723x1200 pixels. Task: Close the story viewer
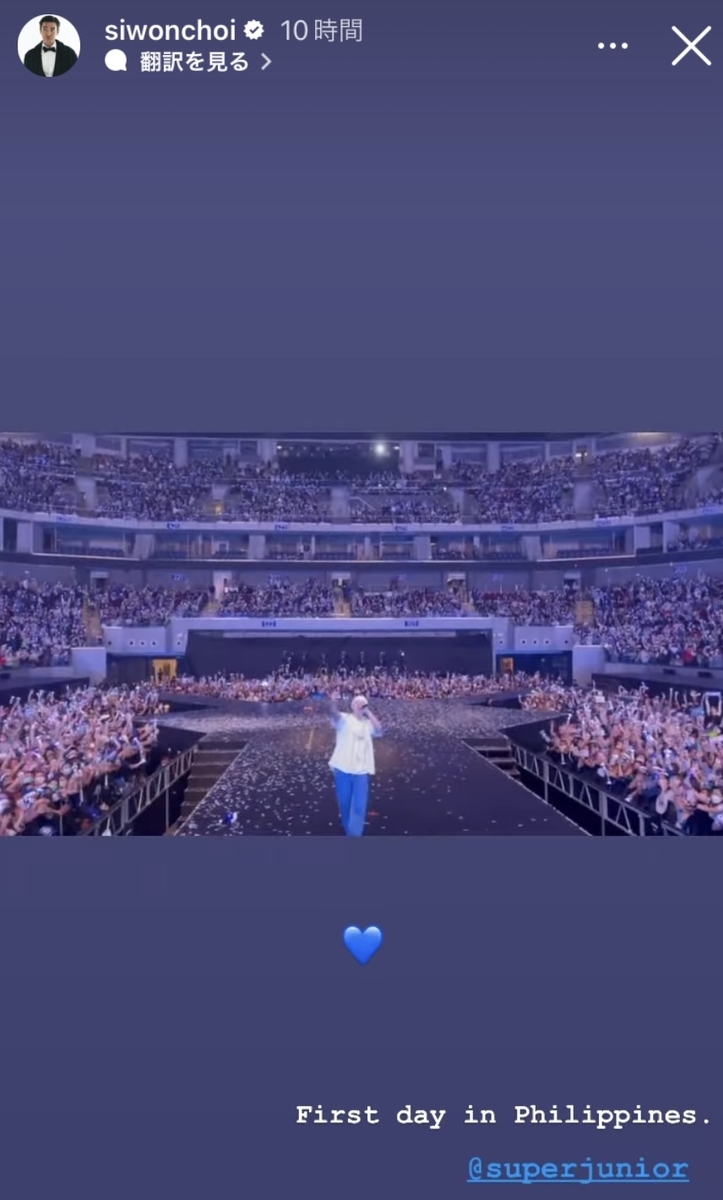click(x=691, y=46)
